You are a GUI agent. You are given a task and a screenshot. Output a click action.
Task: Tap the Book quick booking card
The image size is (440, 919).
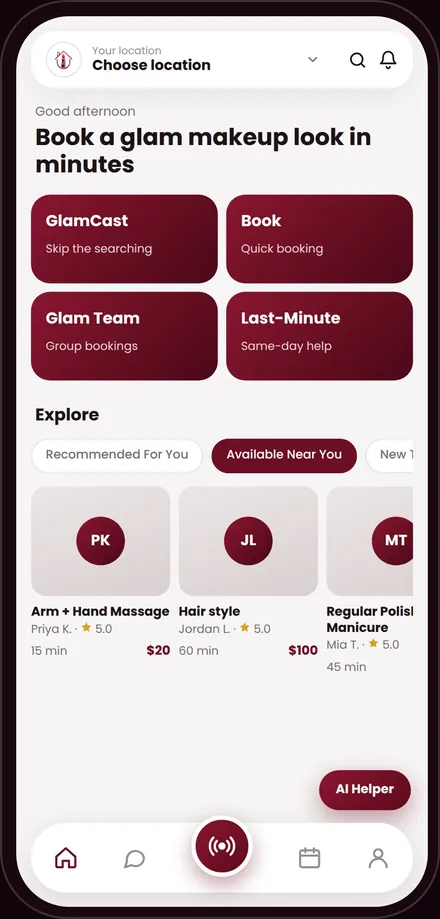pyautogui.click(x=319, y=239)
